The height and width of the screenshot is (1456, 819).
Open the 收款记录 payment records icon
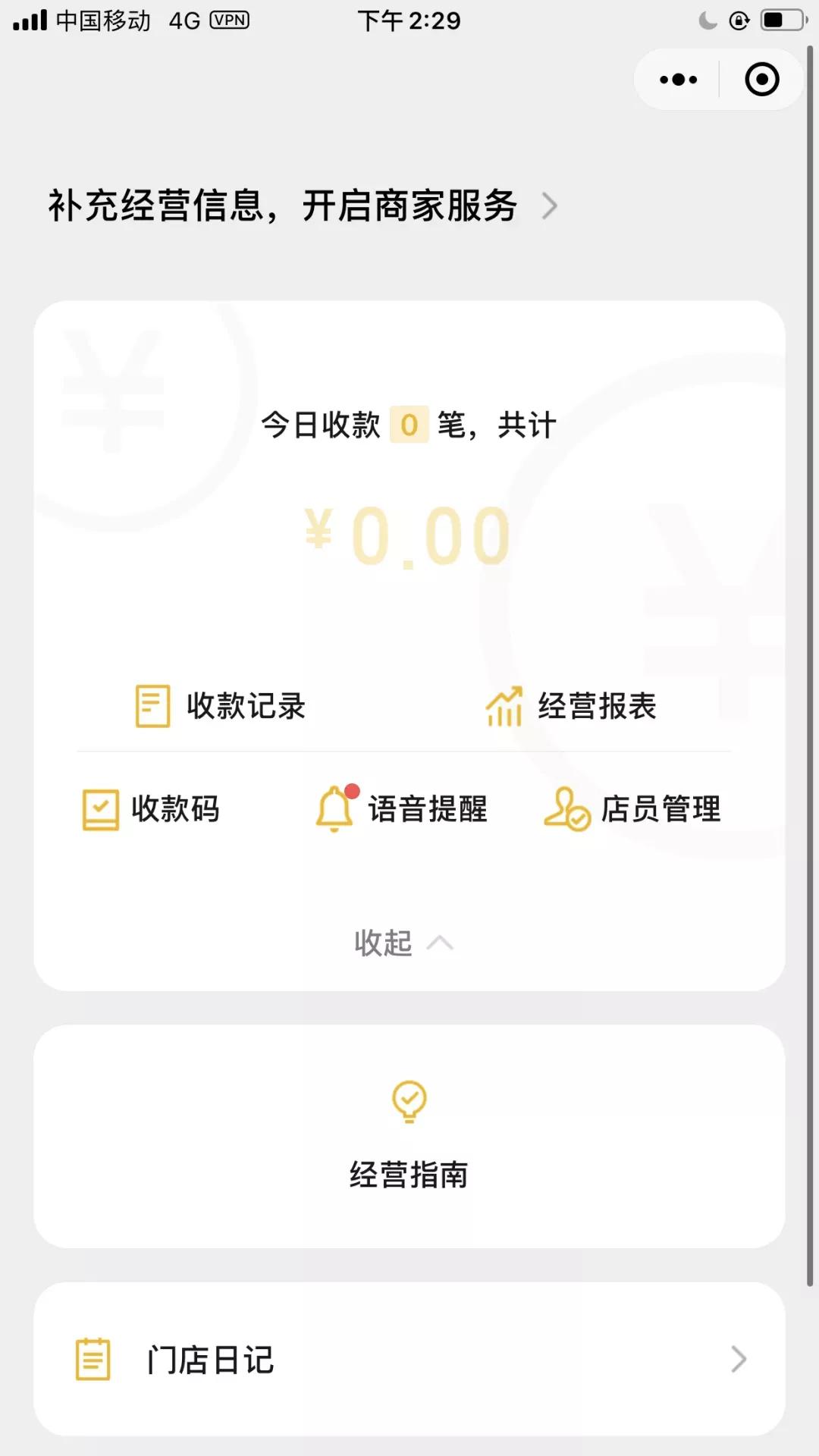[x=152, y=707]
